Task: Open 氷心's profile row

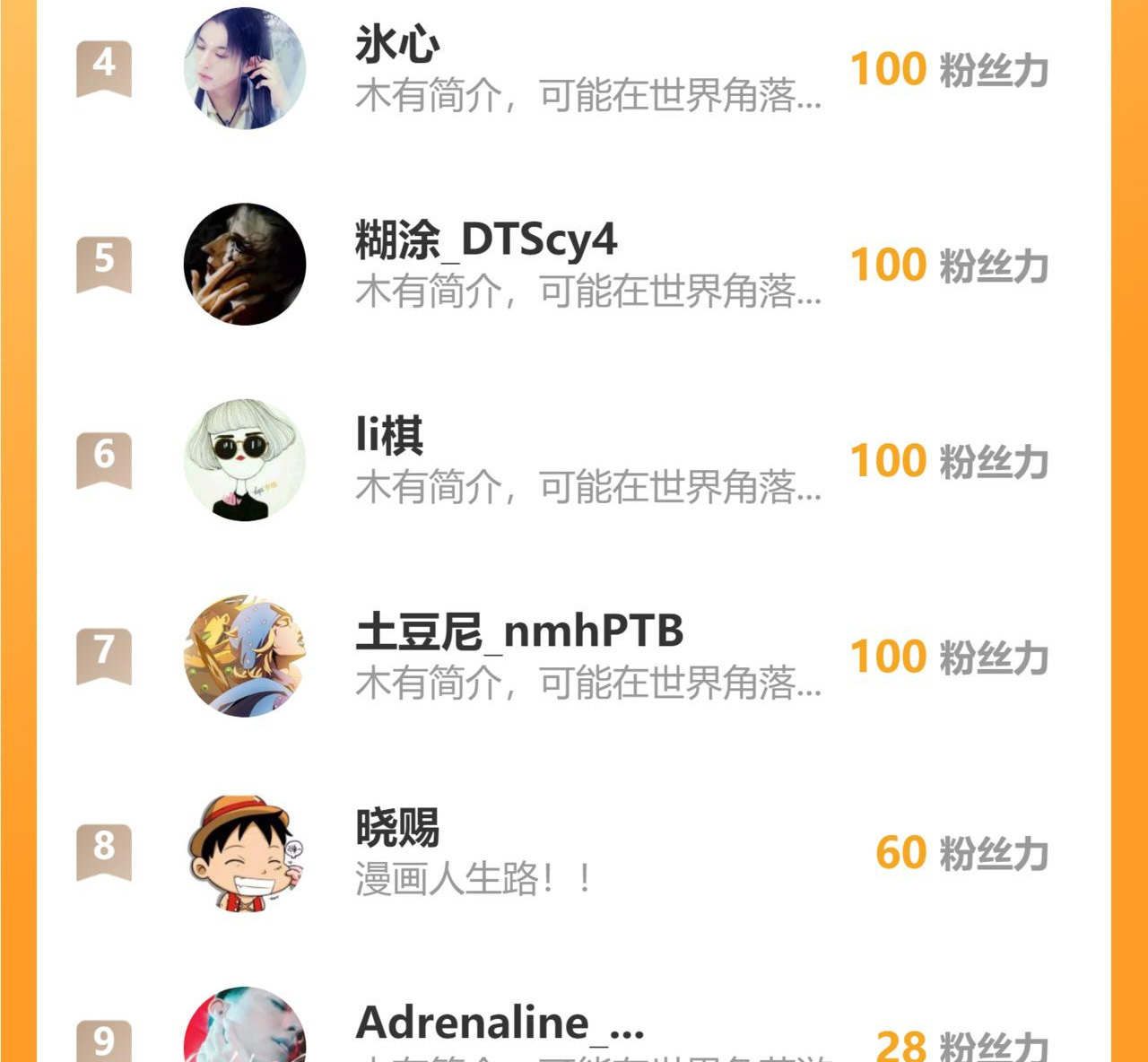Action: pos(574,69)
